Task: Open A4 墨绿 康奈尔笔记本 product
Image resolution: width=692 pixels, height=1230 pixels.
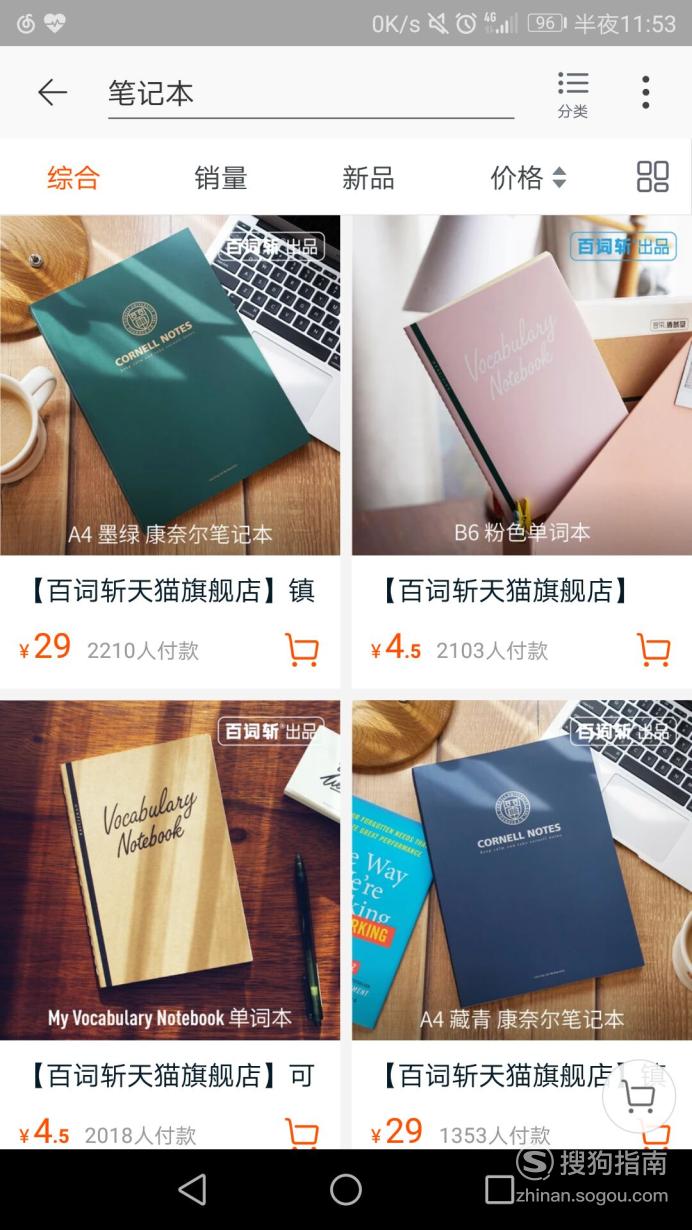Action: point(170,385)
